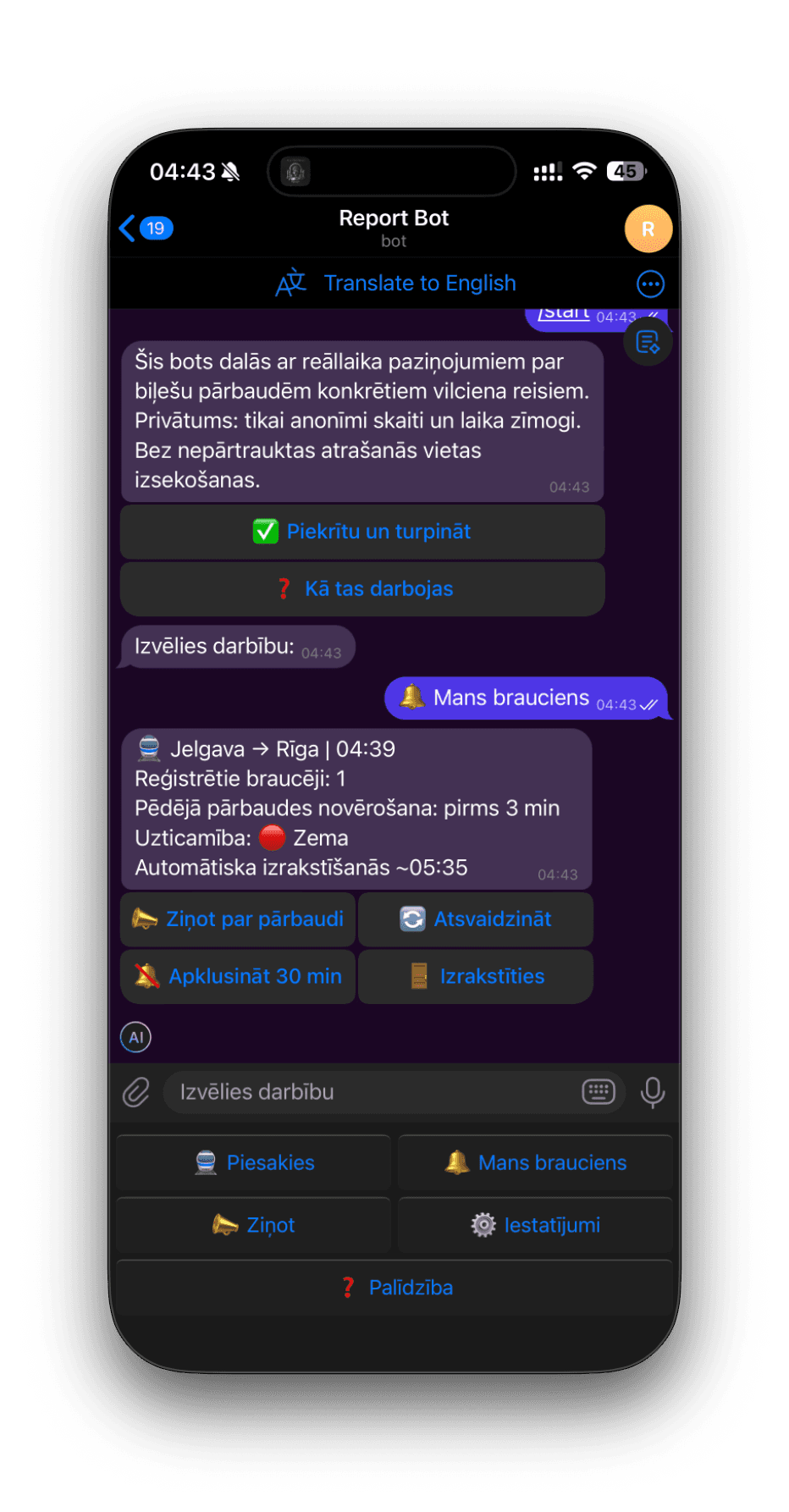Open the Report Bot avatar
The image size is (789, 1512).
(648, 229)
